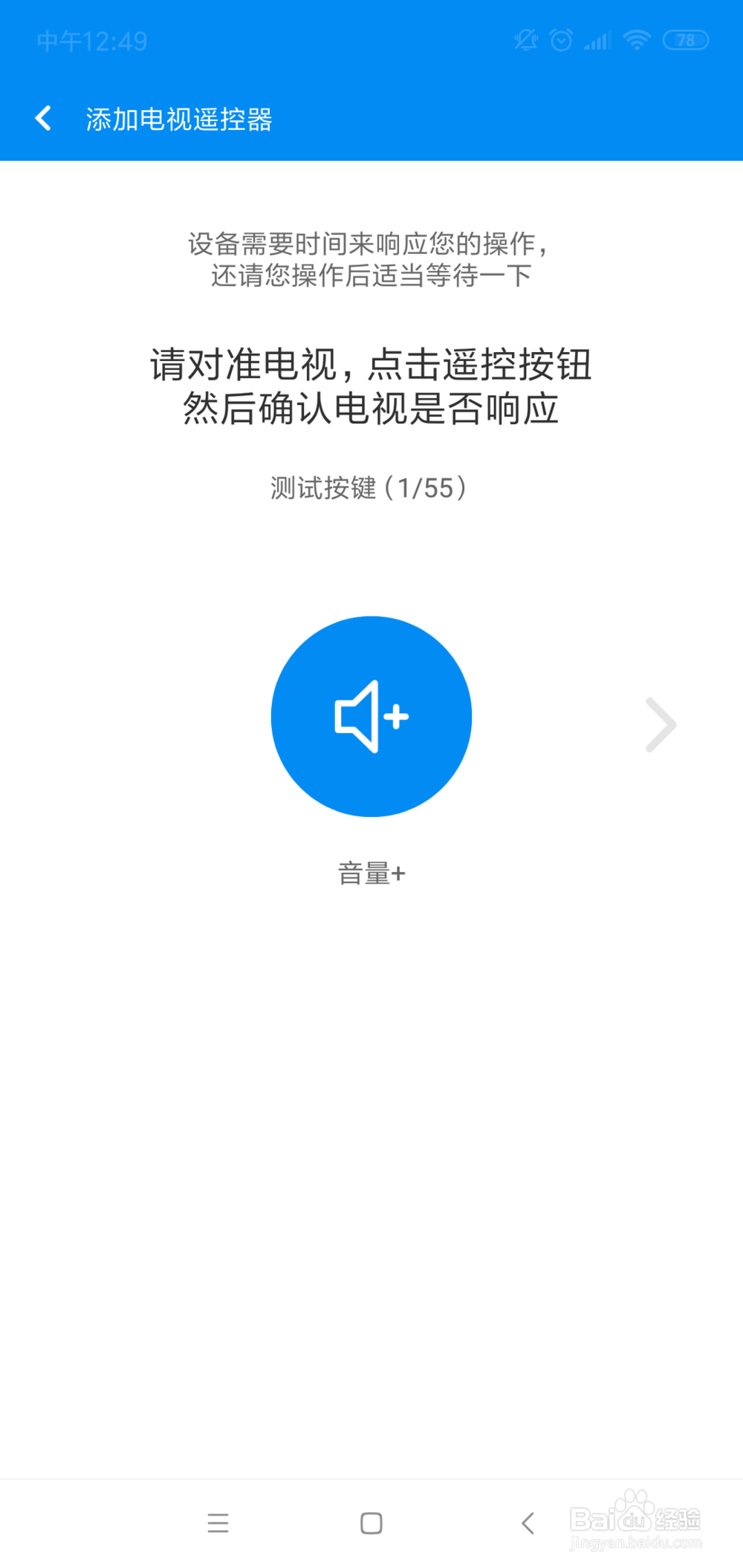Tap the system navigation back button

coord(528,1523)
